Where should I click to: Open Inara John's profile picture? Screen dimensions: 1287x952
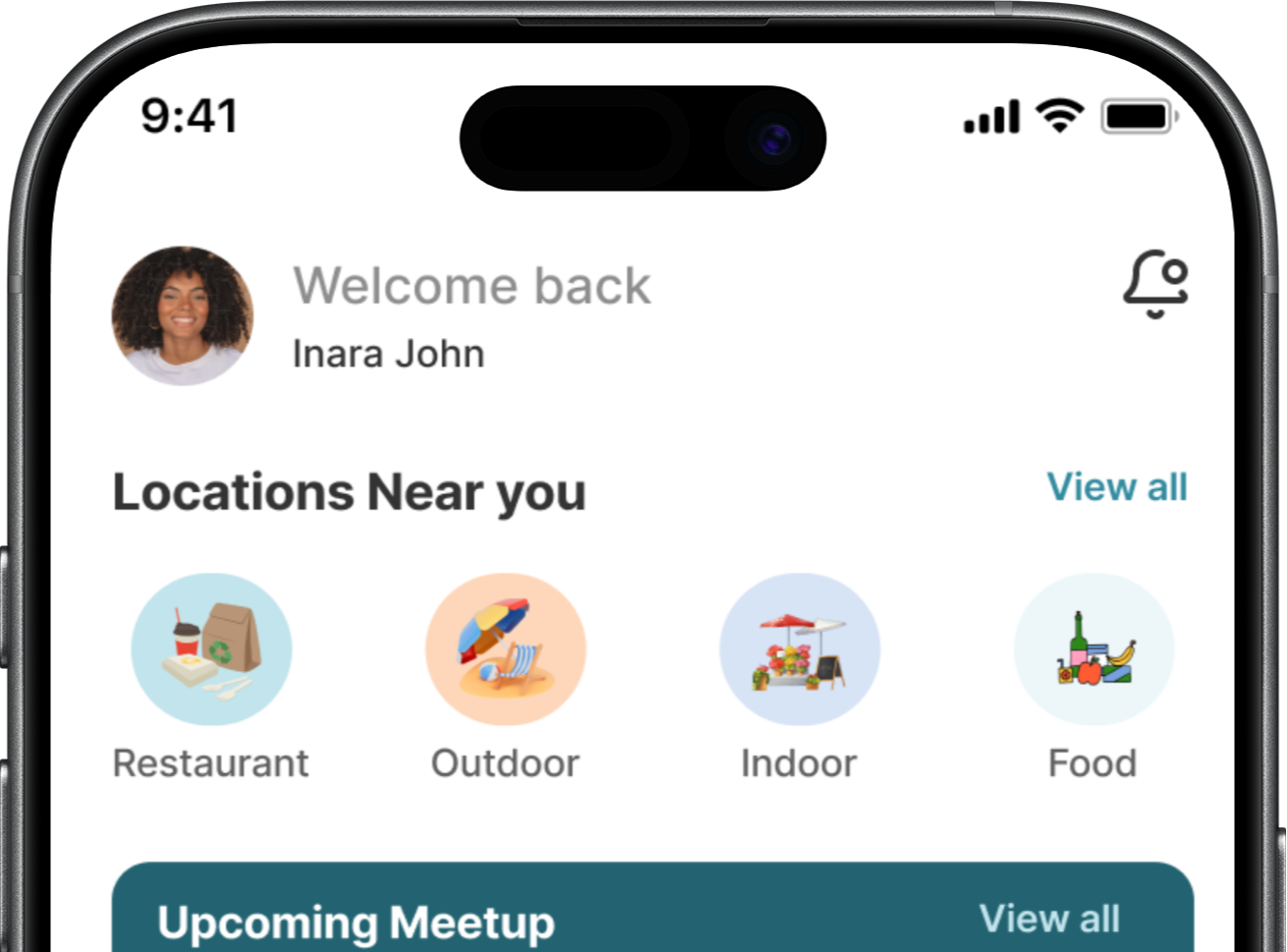click(183, 315)
